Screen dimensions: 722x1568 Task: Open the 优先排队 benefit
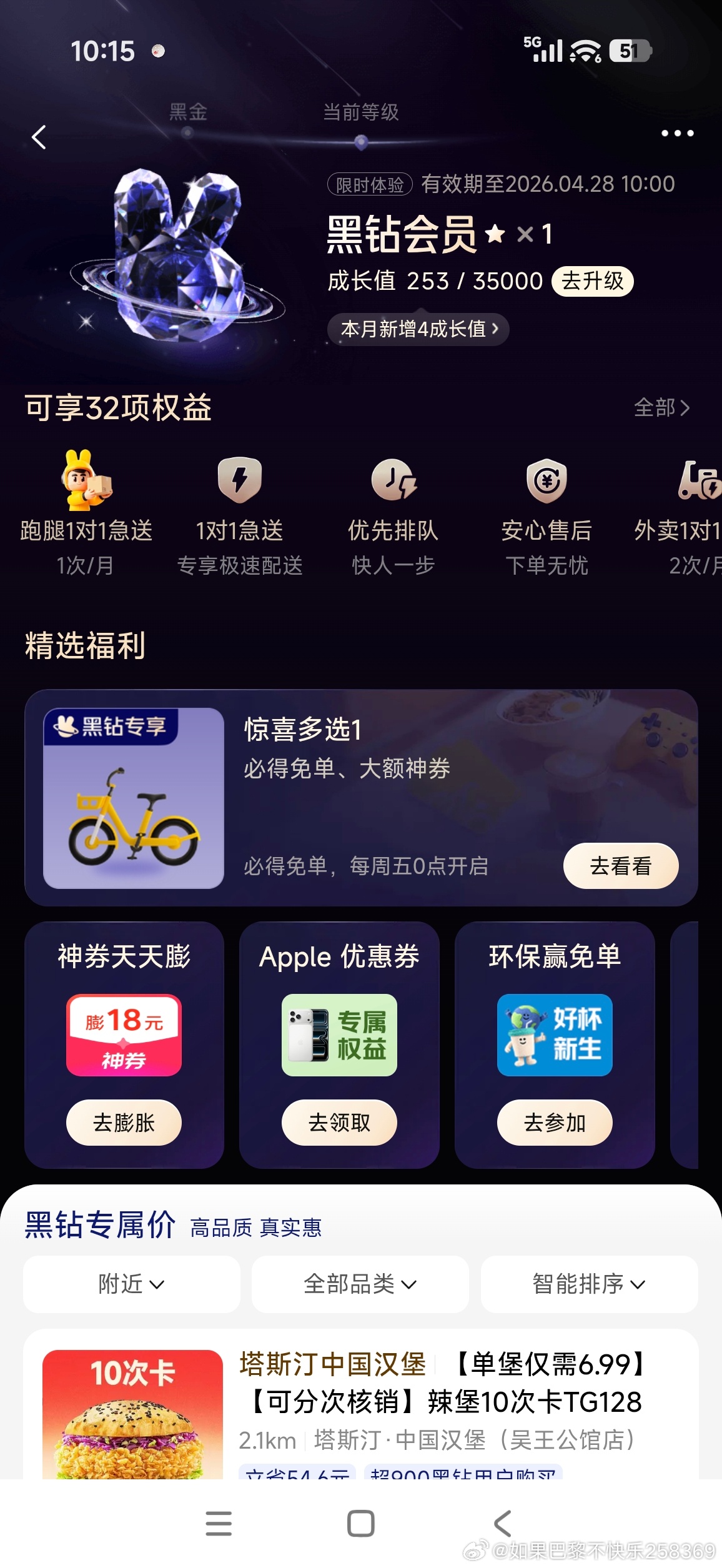click(x=393, y=511)
